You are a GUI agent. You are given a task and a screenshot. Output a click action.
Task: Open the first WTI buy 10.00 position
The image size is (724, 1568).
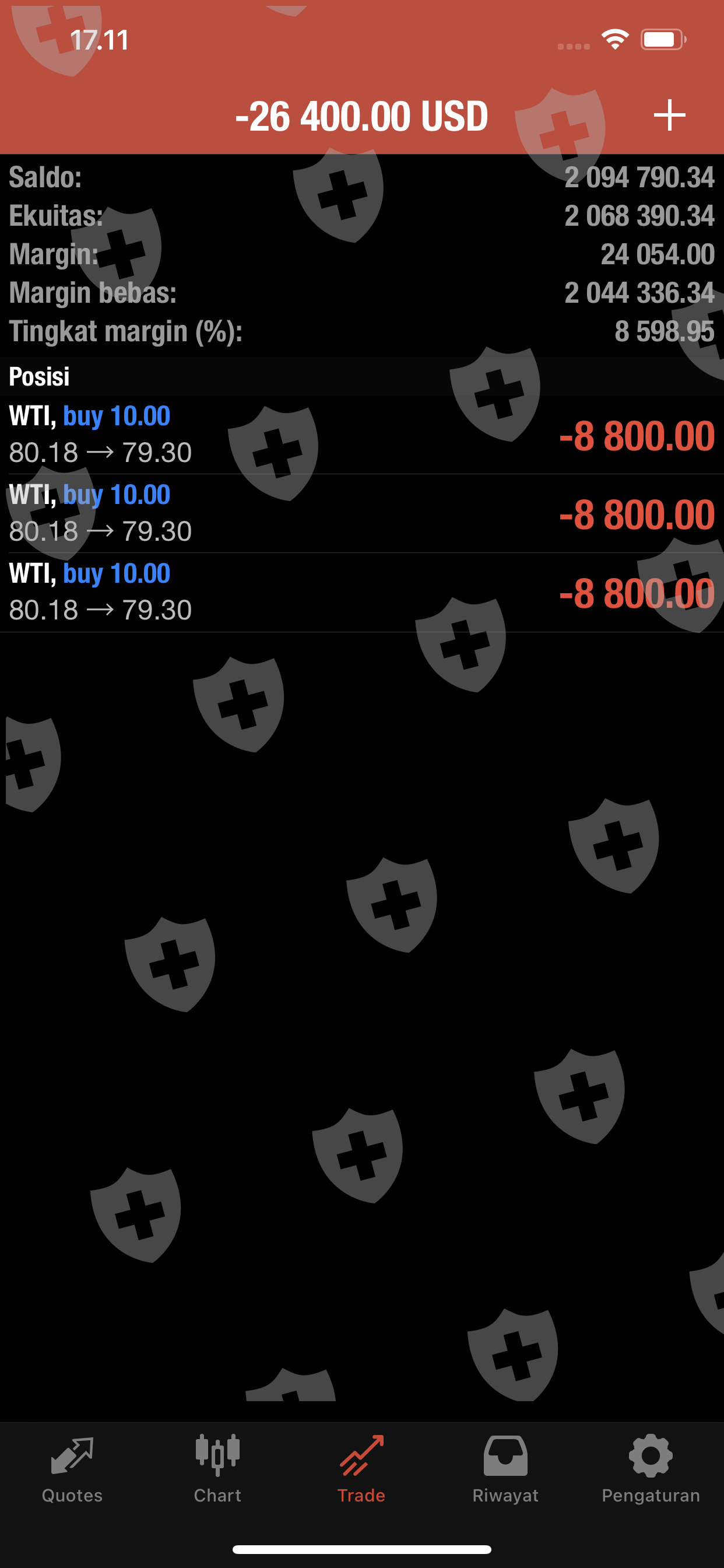click(361, 435)
